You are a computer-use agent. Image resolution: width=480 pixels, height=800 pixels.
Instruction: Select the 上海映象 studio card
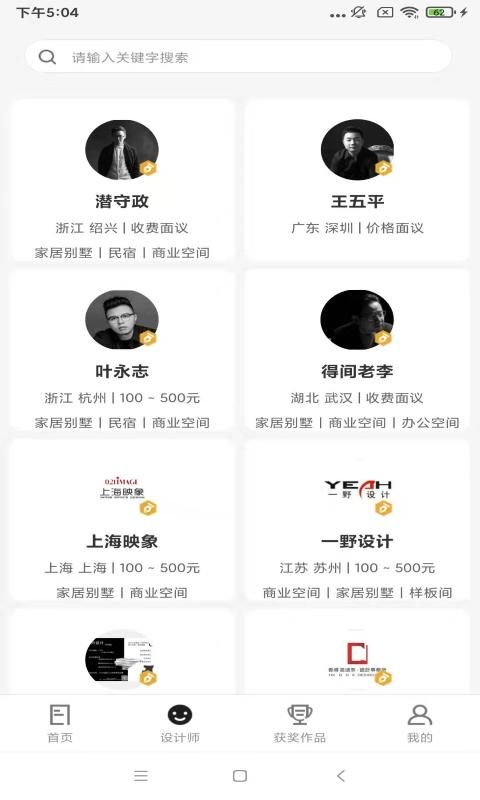122,520
